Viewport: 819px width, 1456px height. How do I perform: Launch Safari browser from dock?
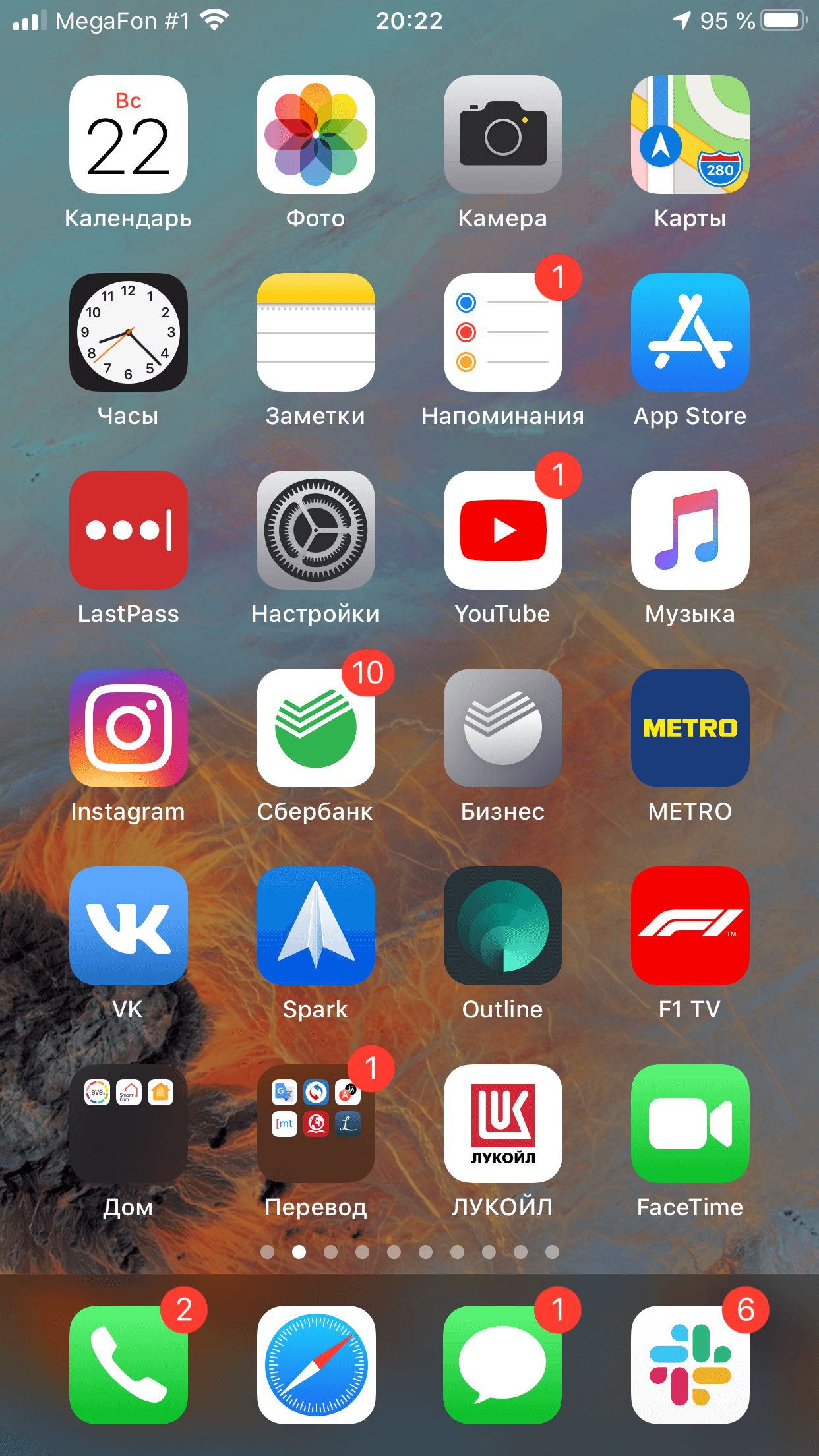[x=316, y=1365]
